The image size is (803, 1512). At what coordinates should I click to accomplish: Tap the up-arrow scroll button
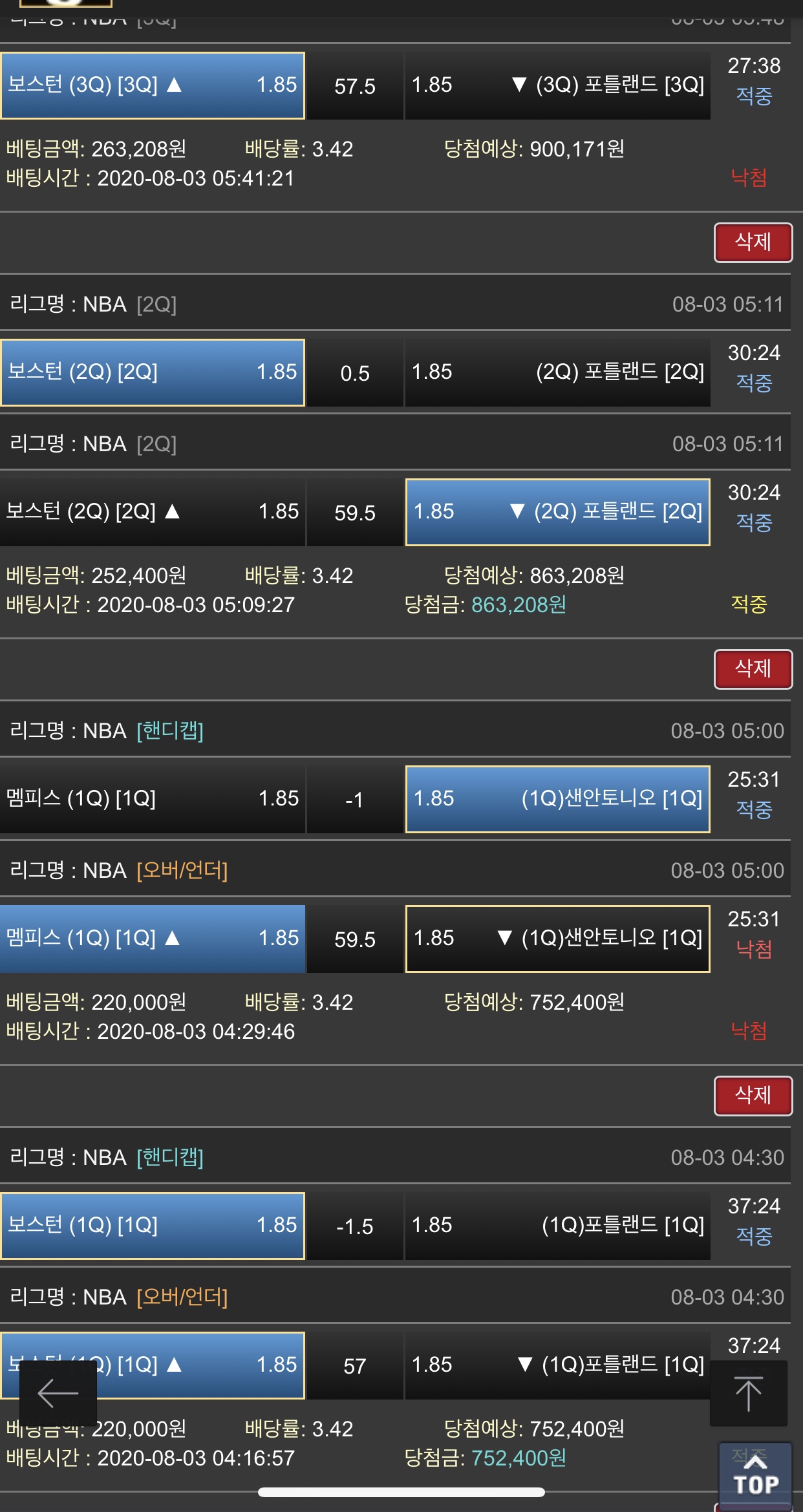tap(748, 1392)
